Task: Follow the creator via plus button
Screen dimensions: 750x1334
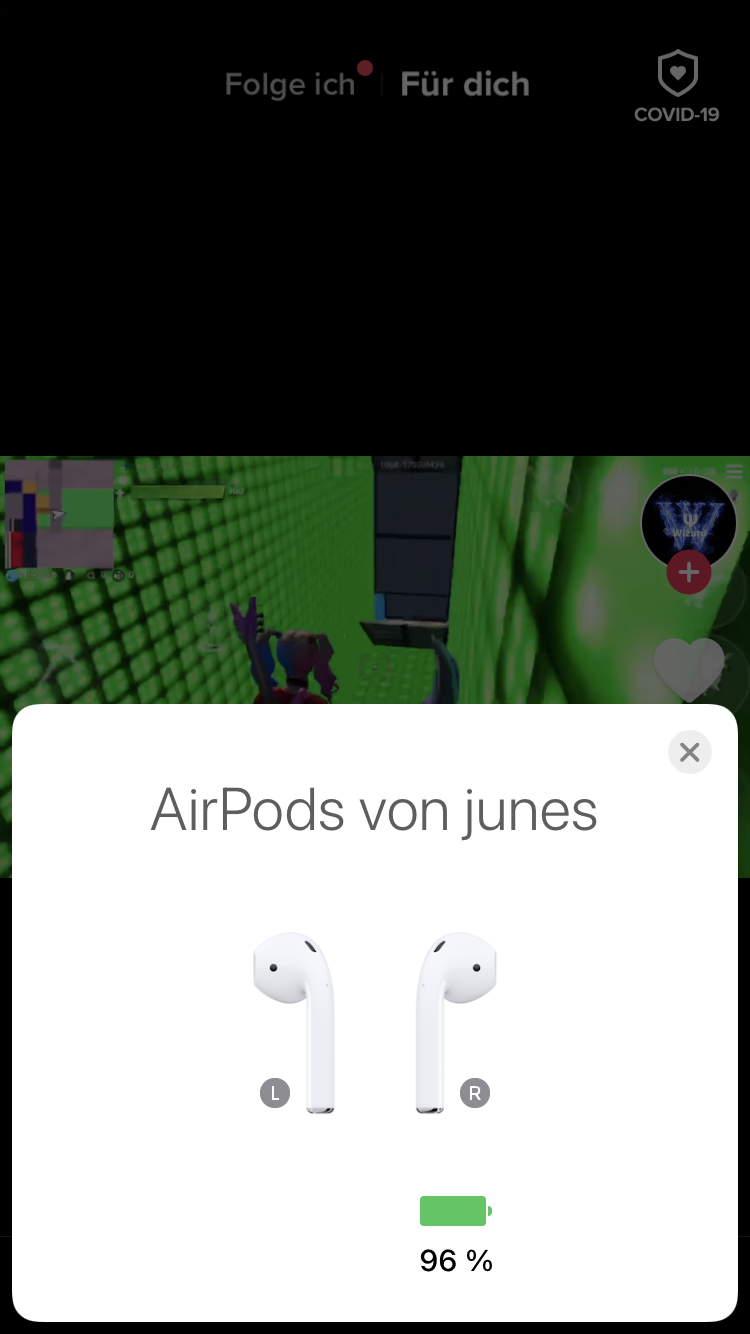Action: pyautogui.click(x=688, y=573)
